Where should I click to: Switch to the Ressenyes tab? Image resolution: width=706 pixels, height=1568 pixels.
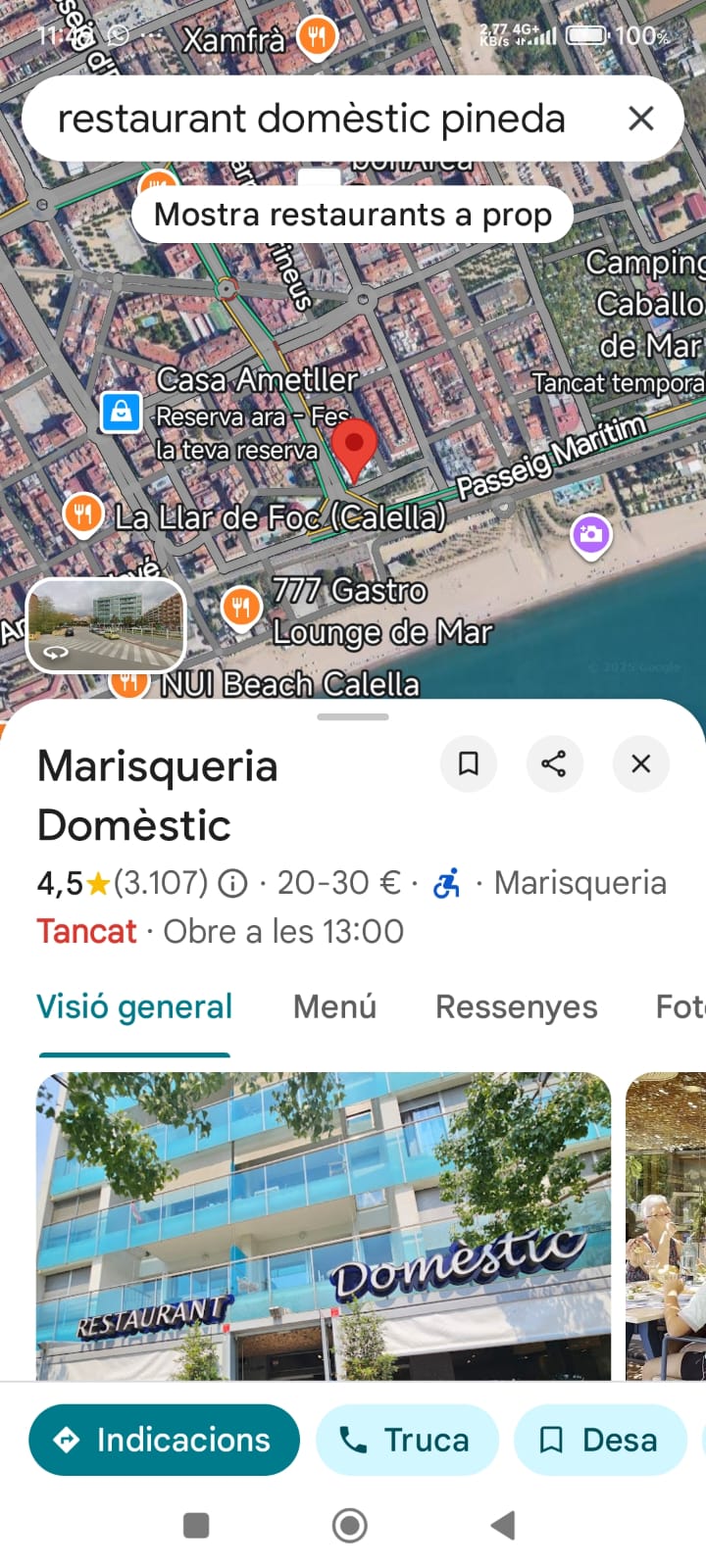pos(516,1006)
